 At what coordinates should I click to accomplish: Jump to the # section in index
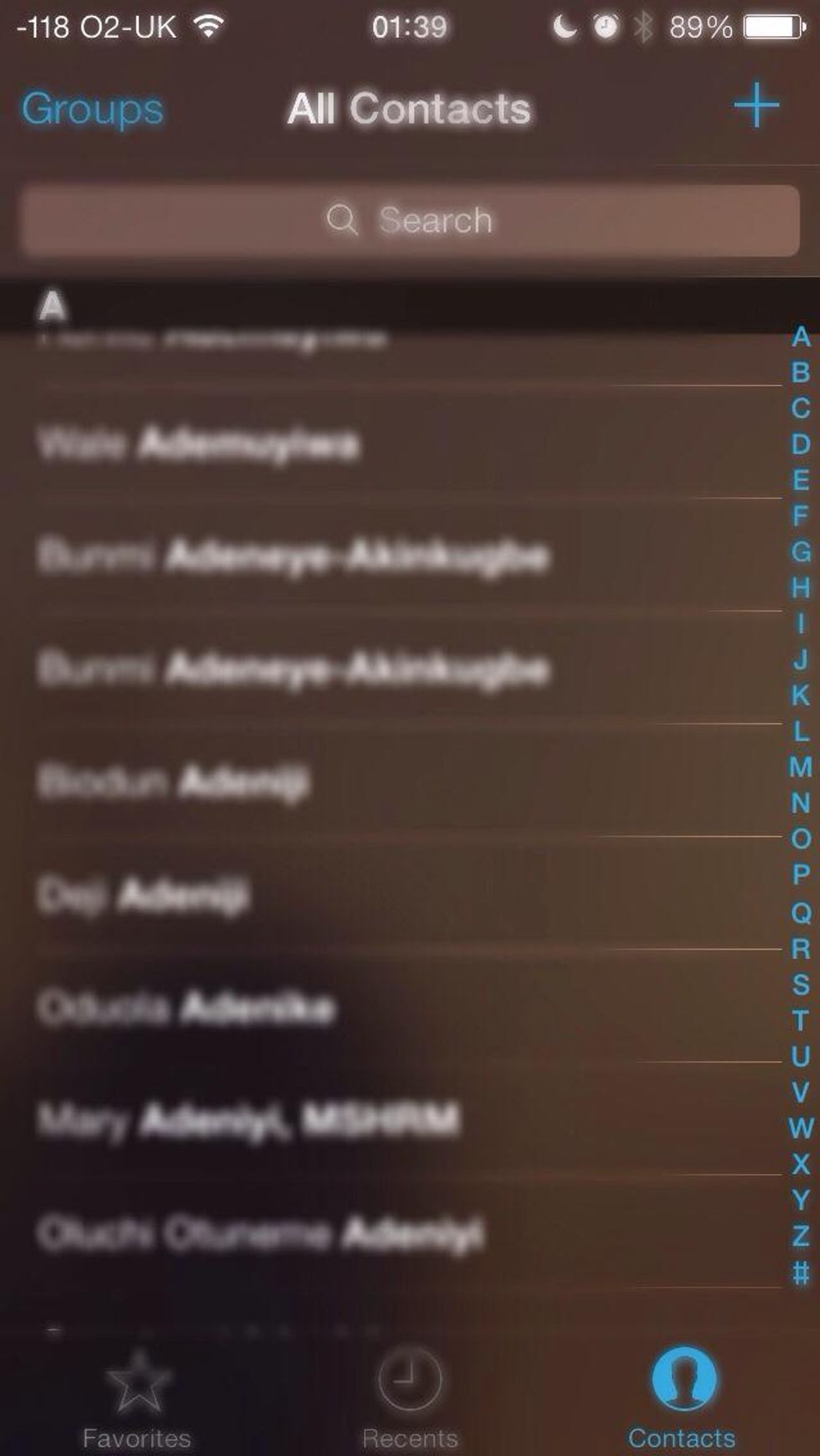point(800,1273)
